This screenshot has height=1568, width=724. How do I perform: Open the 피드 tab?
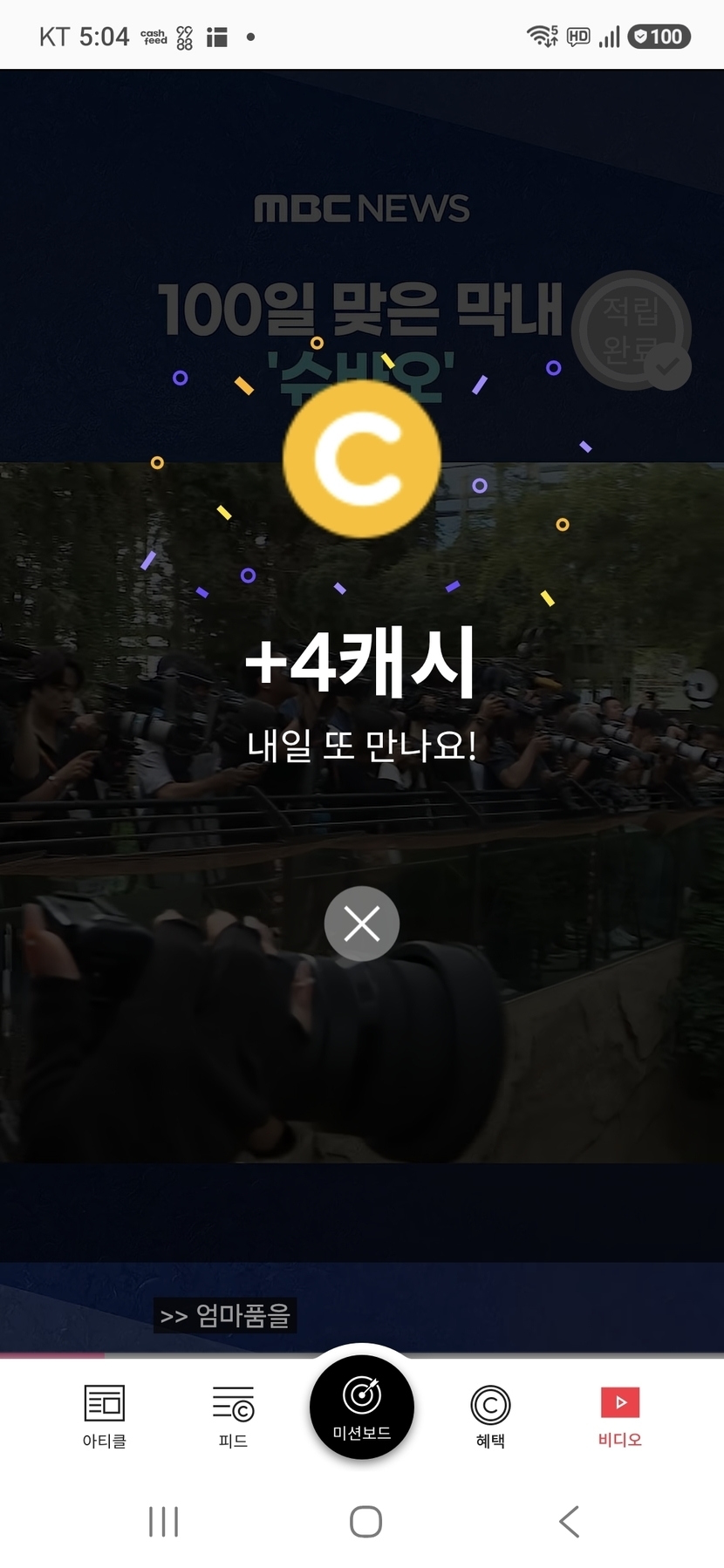233,1416
